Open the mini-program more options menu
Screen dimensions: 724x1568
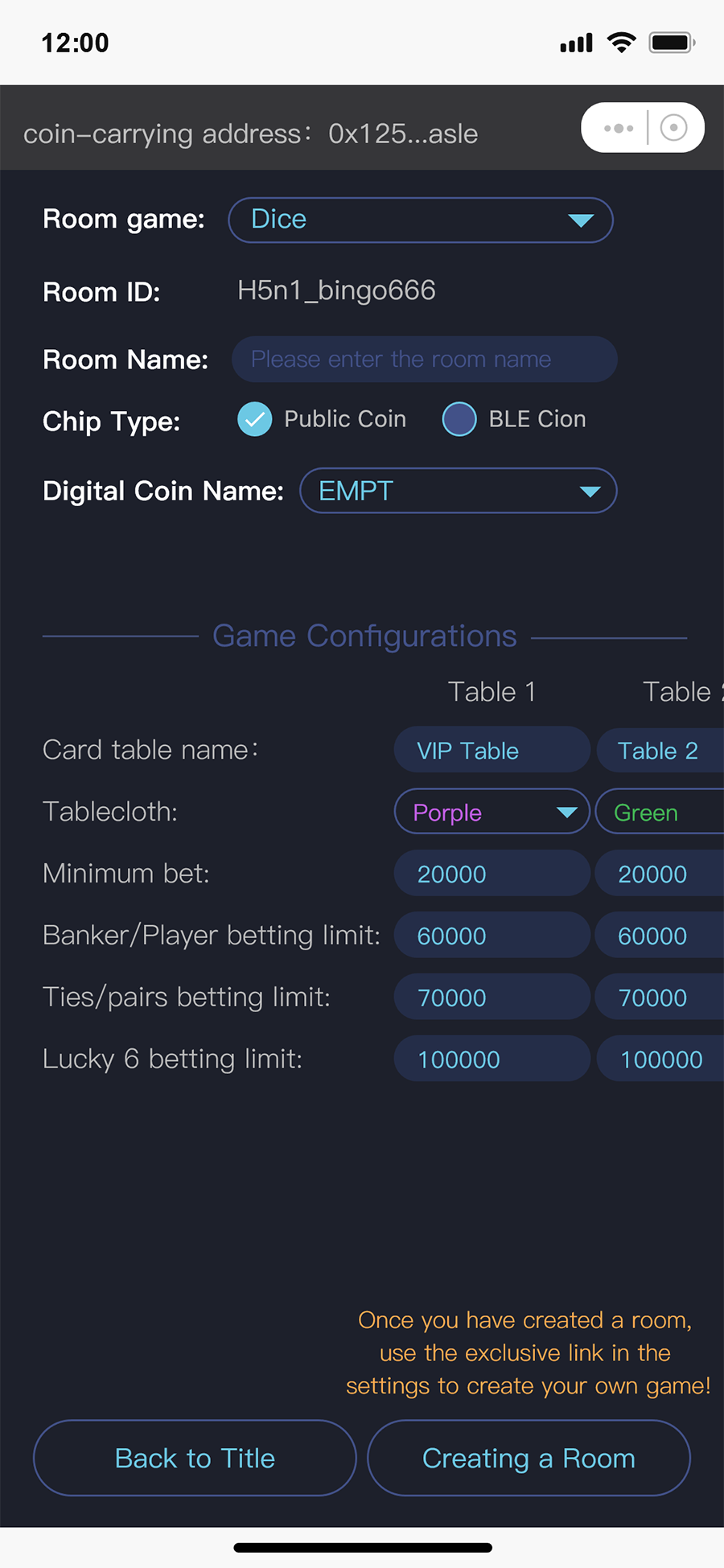(x=618, y=128)
